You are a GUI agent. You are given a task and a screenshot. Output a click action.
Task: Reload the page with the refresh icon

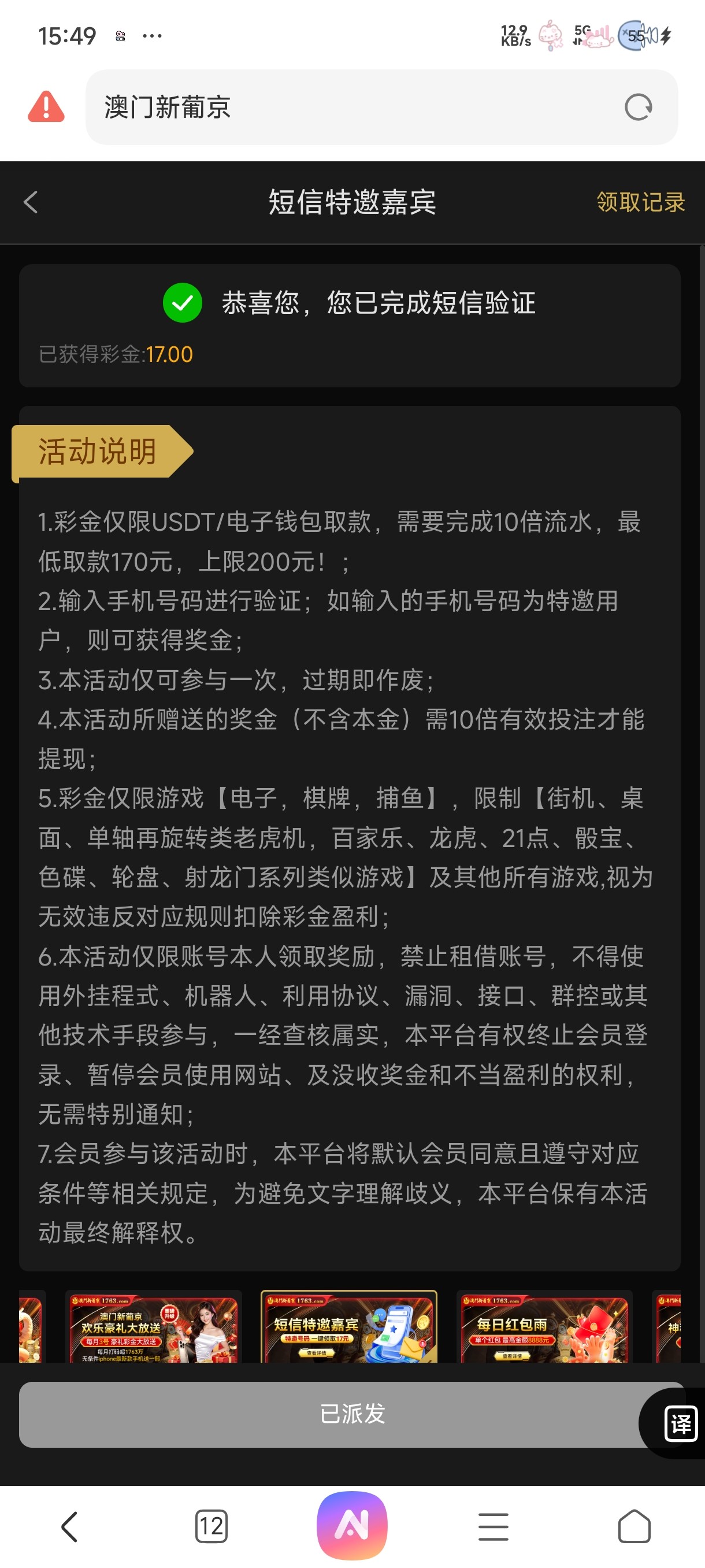(x=638, y=107)
